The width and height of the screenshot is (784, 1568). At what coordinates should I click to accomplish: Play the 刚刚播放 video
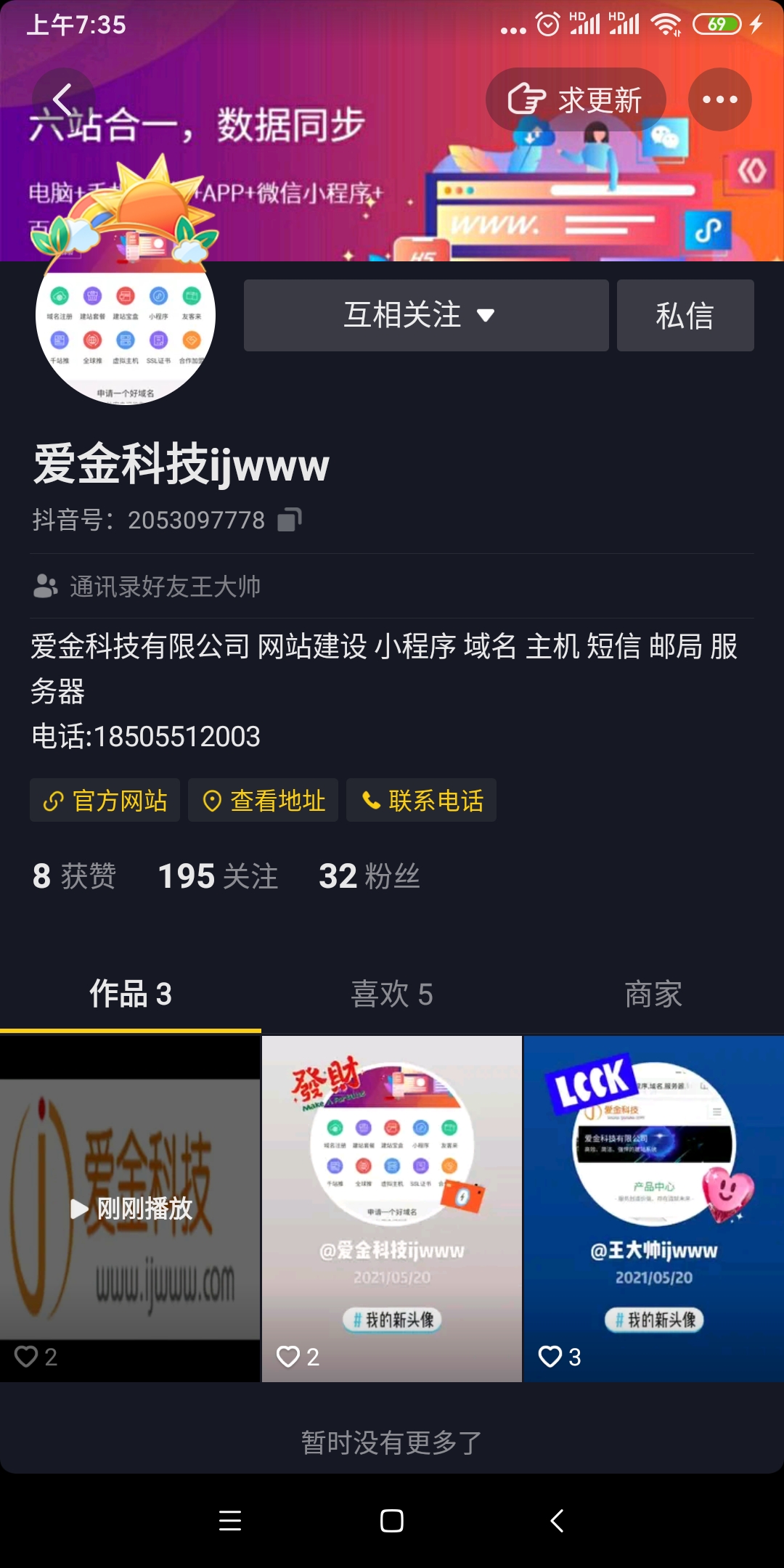click(131, 1209)
